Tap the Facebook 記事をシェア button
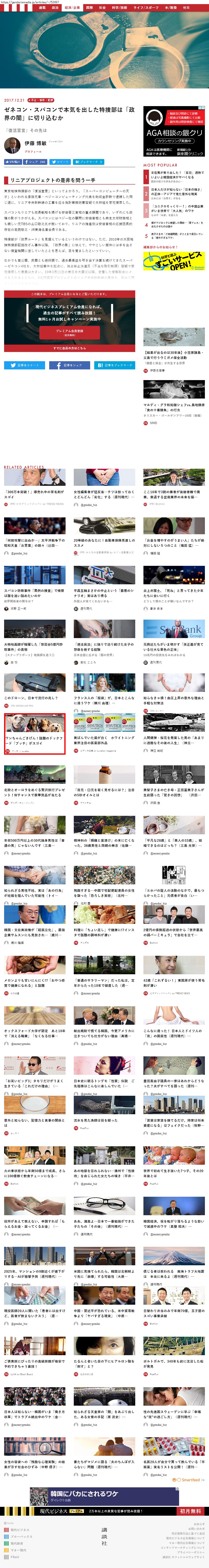The width and height of the screenshot is (209, 1568). point(69,365)
